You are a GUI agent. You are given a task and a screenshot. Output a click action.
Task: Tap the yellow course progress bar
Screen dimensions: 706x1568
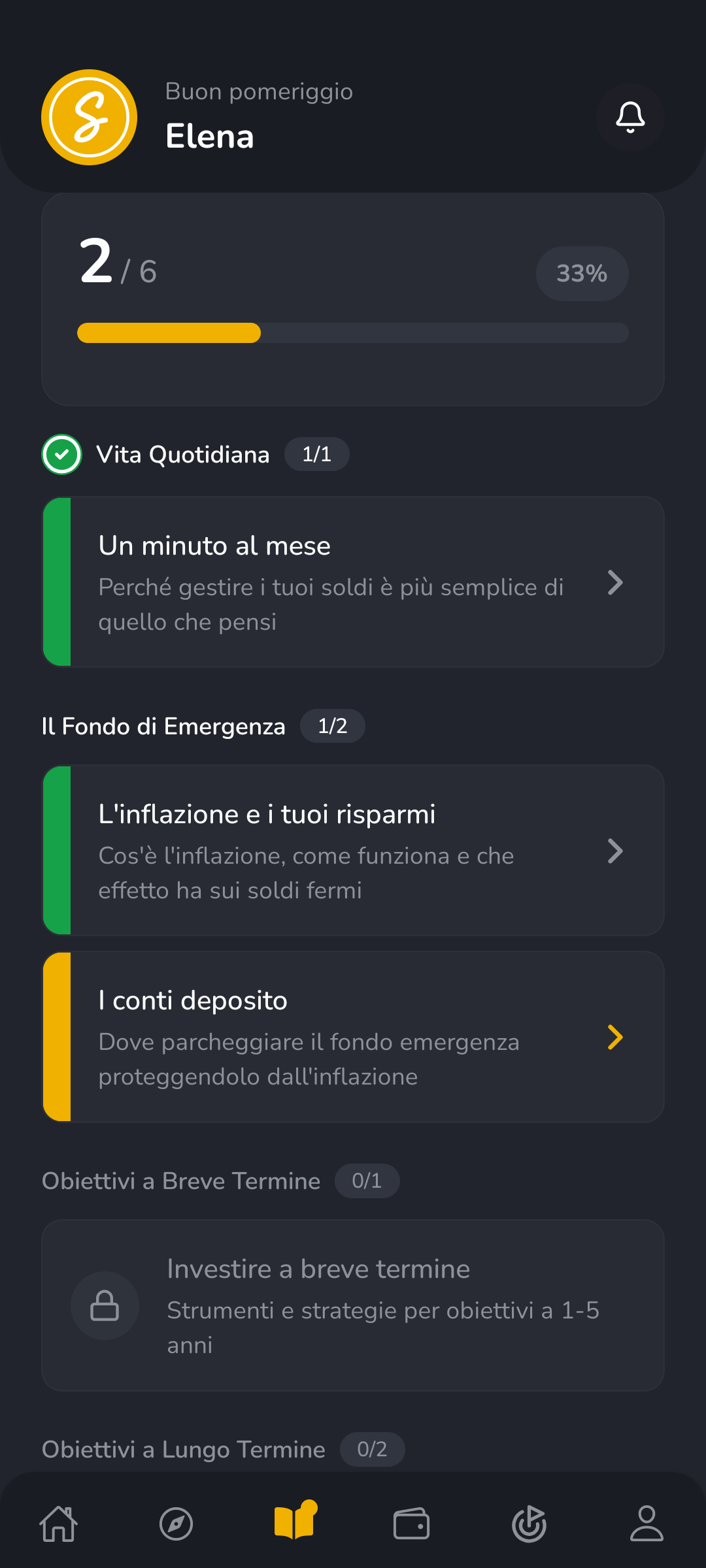coord(169,333)
